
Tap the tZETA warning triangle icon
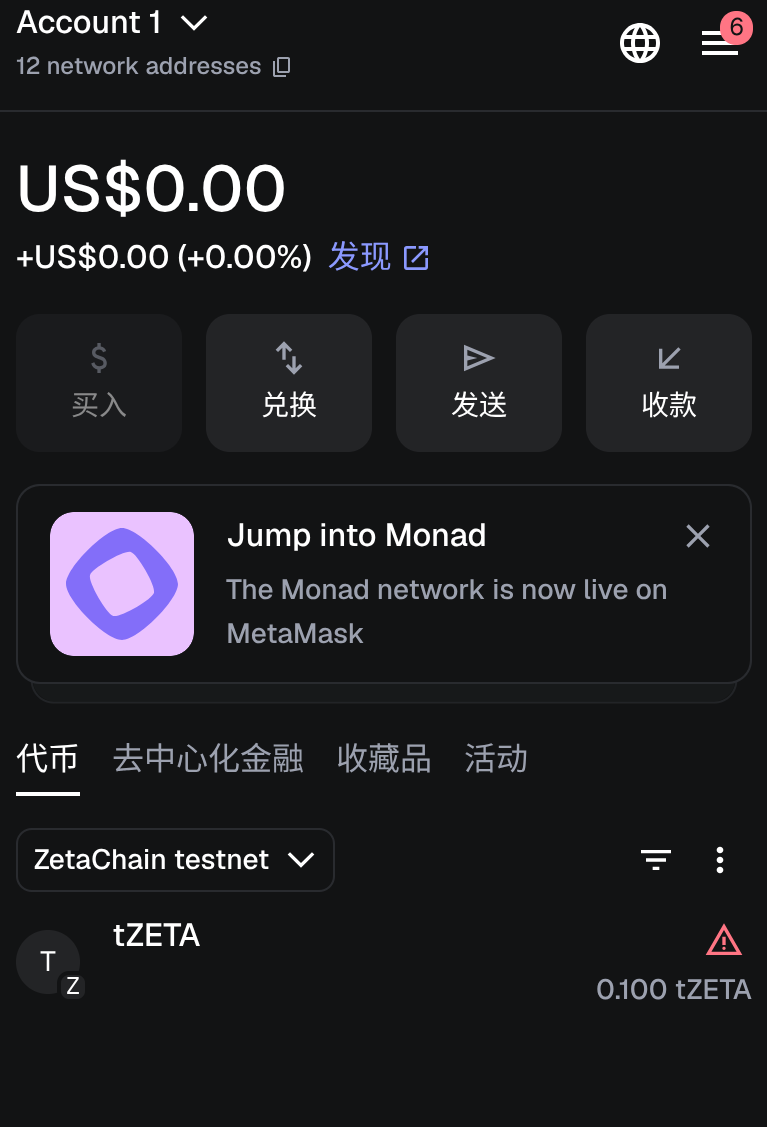723,940
